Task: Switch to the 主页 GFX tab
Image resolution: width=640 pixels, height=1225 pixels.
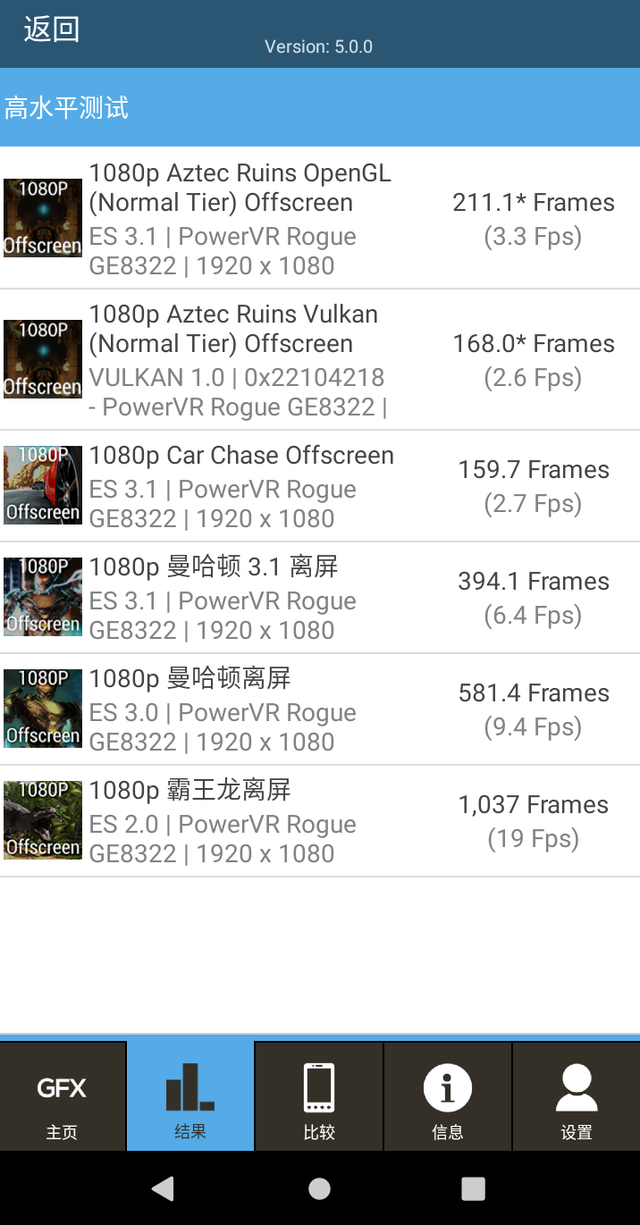Action: coord(62,1096)
